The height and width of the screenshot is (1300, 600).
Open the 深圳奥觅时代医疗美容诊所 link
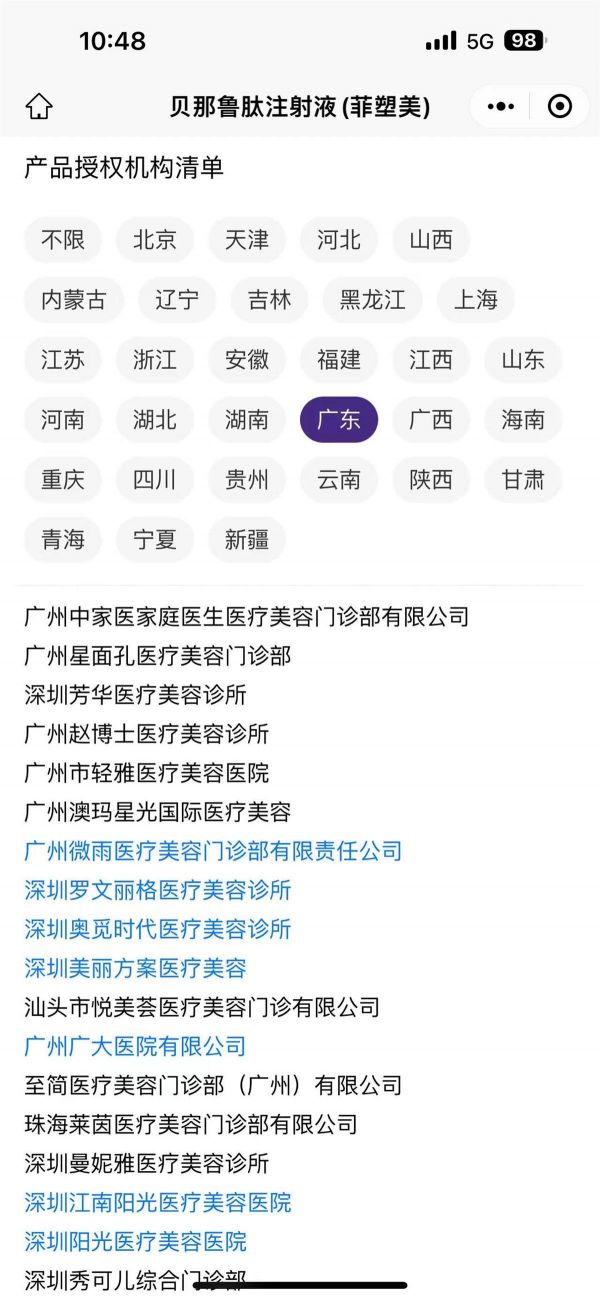coord(158,929)
